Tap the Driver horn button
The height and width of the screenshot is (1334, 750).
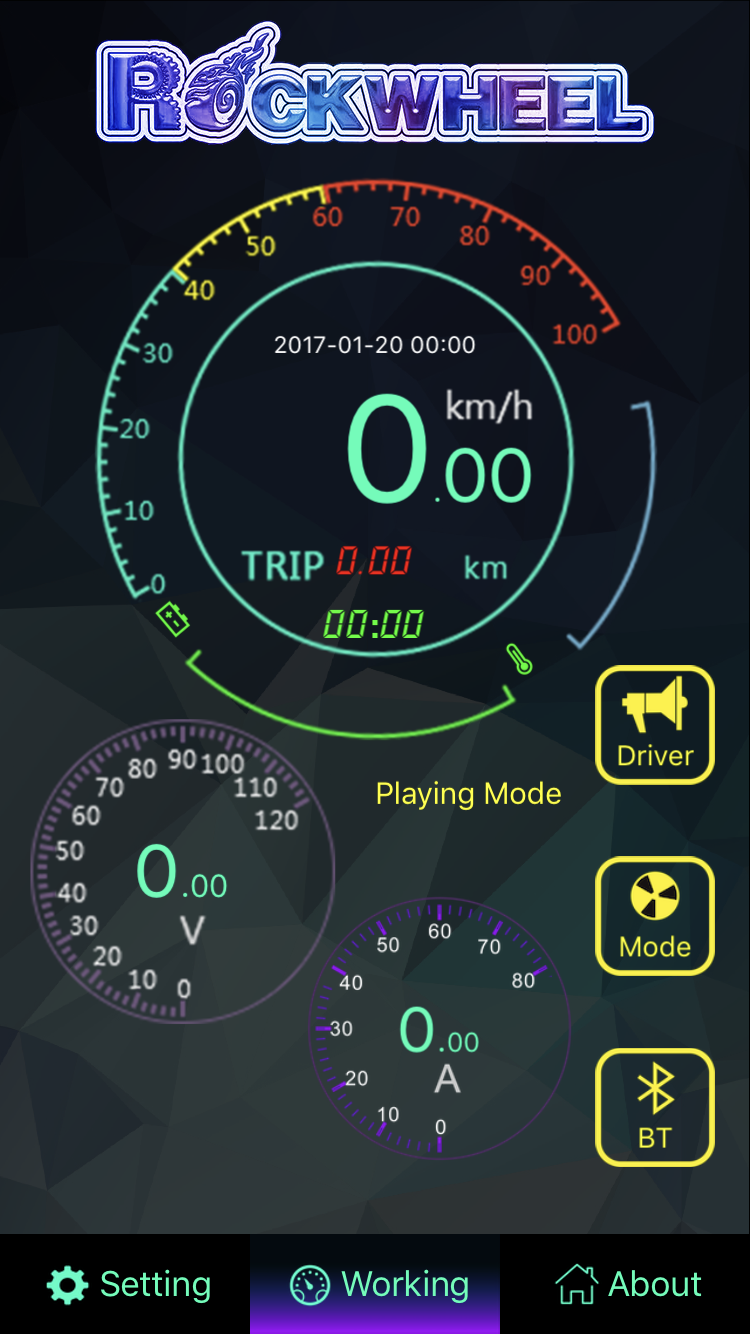tap(655, 725)
